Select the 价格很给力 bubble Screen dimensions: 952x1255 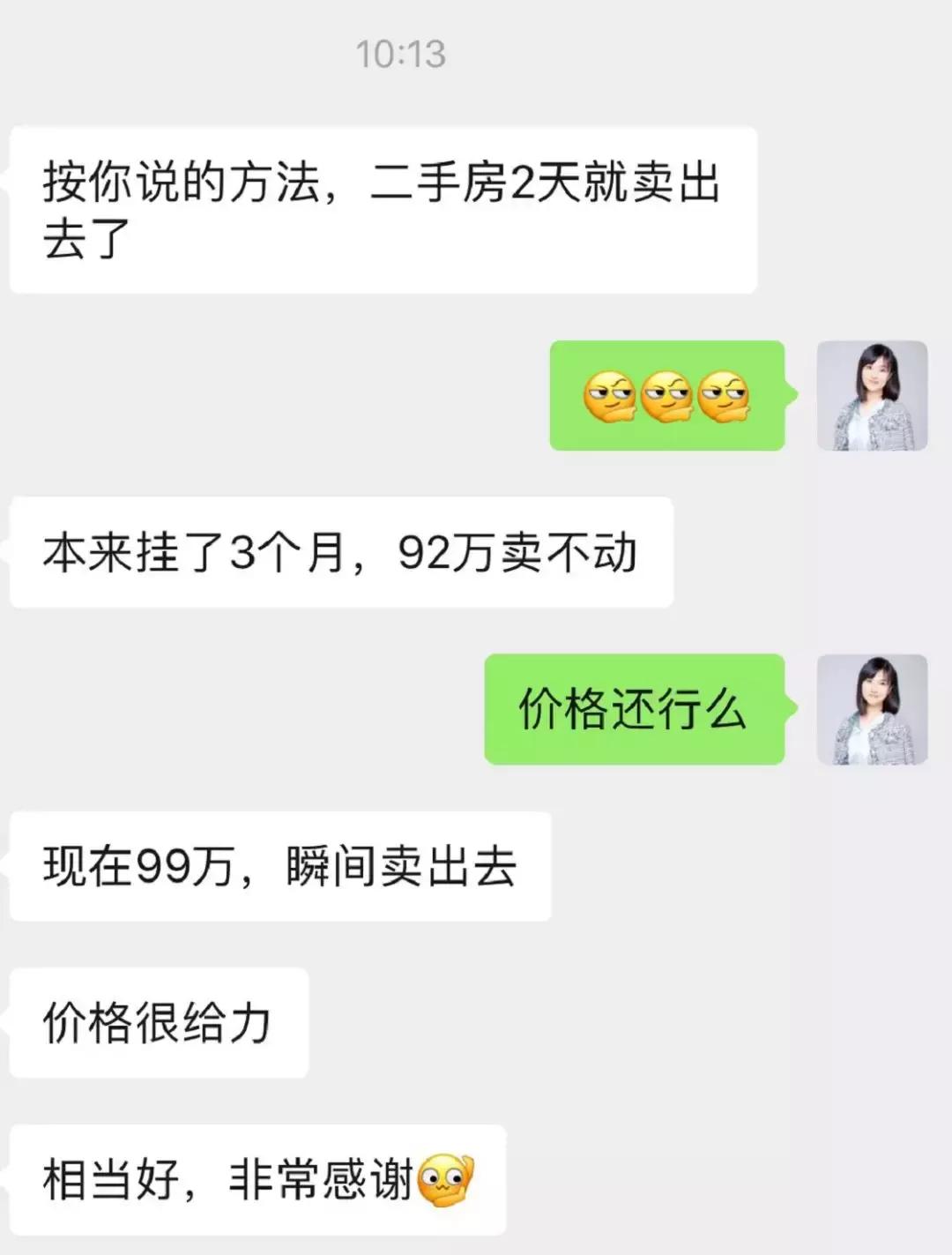(x=159, y=1023)
